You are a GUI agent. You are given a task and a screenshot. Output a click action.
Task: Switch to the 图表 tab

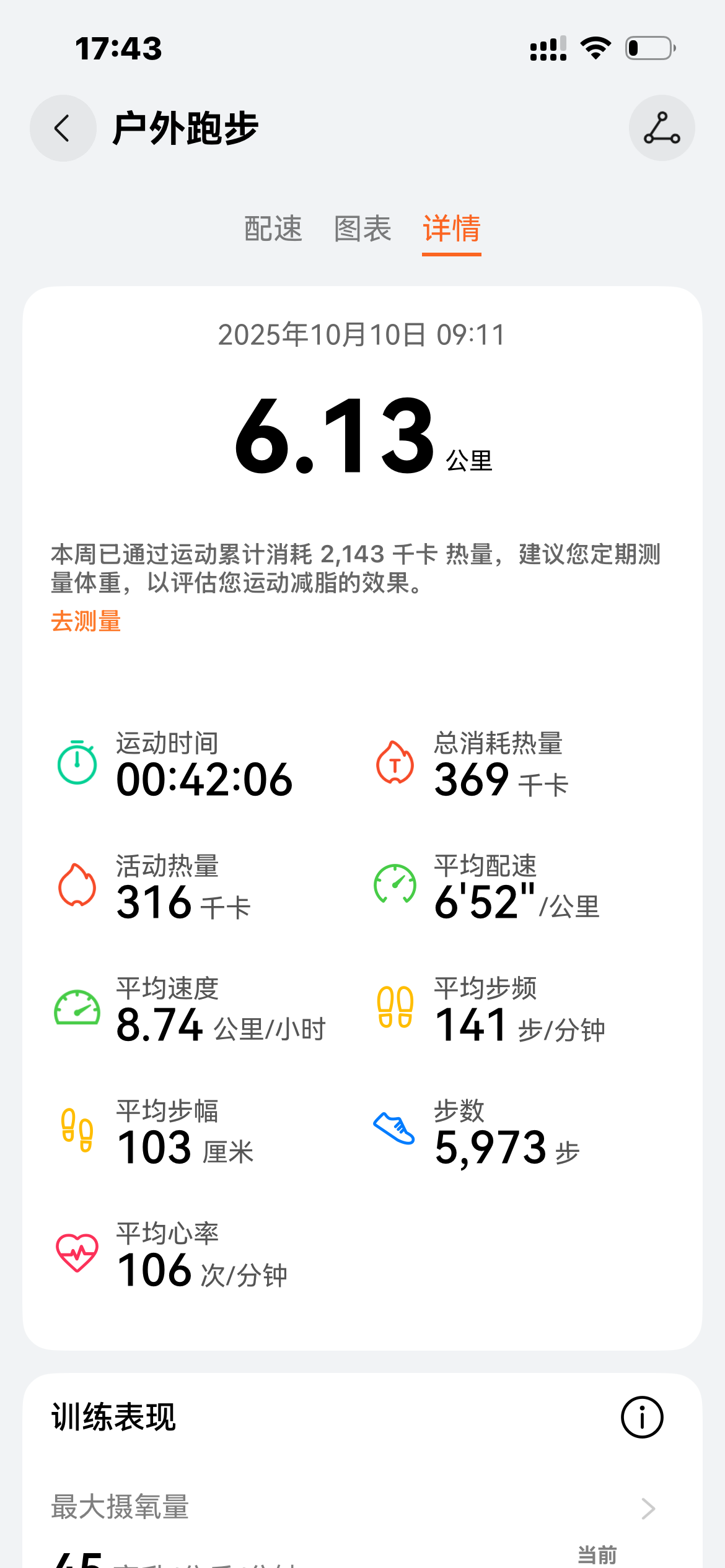[362, 229]
